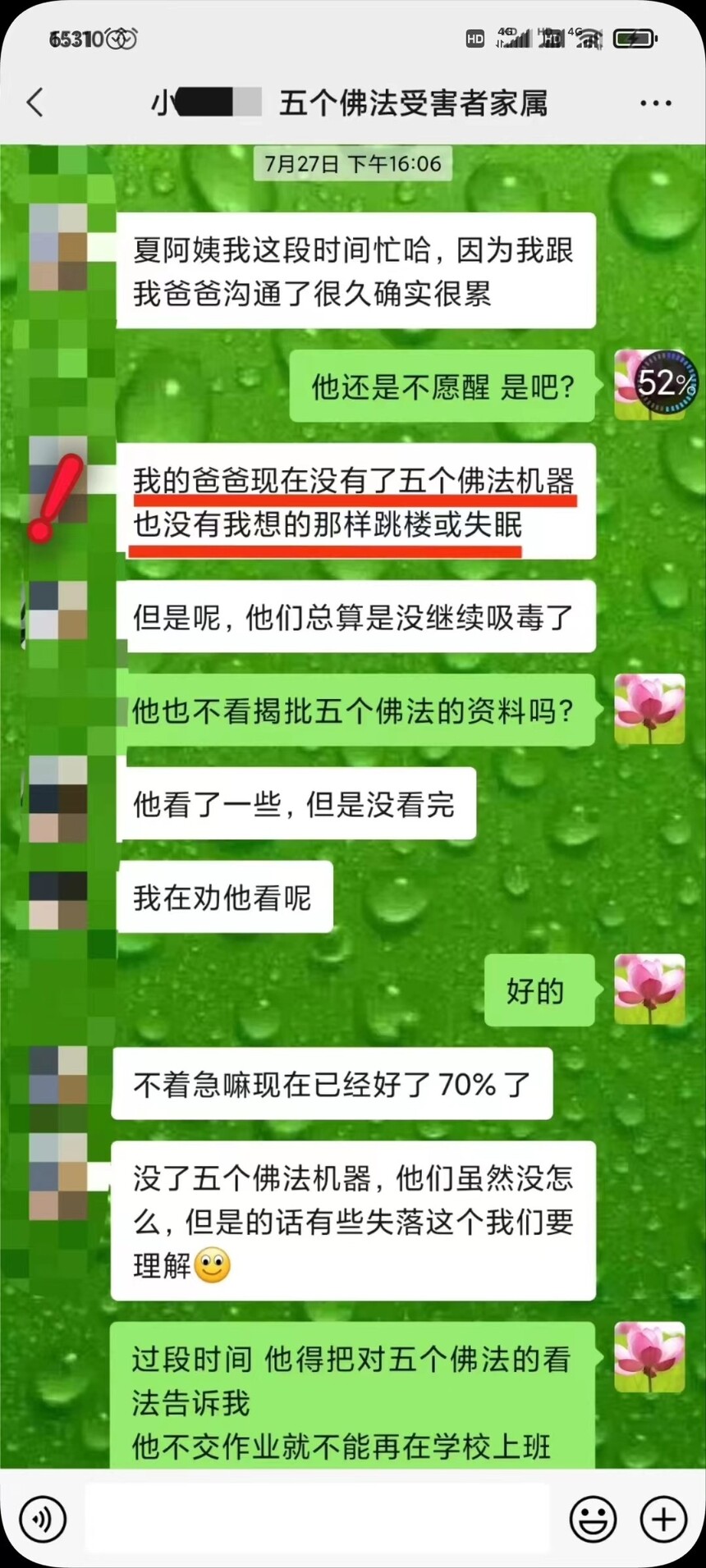Switch to voice message input
This screenshot has height=1568, width=706.
pos(43,1519)
